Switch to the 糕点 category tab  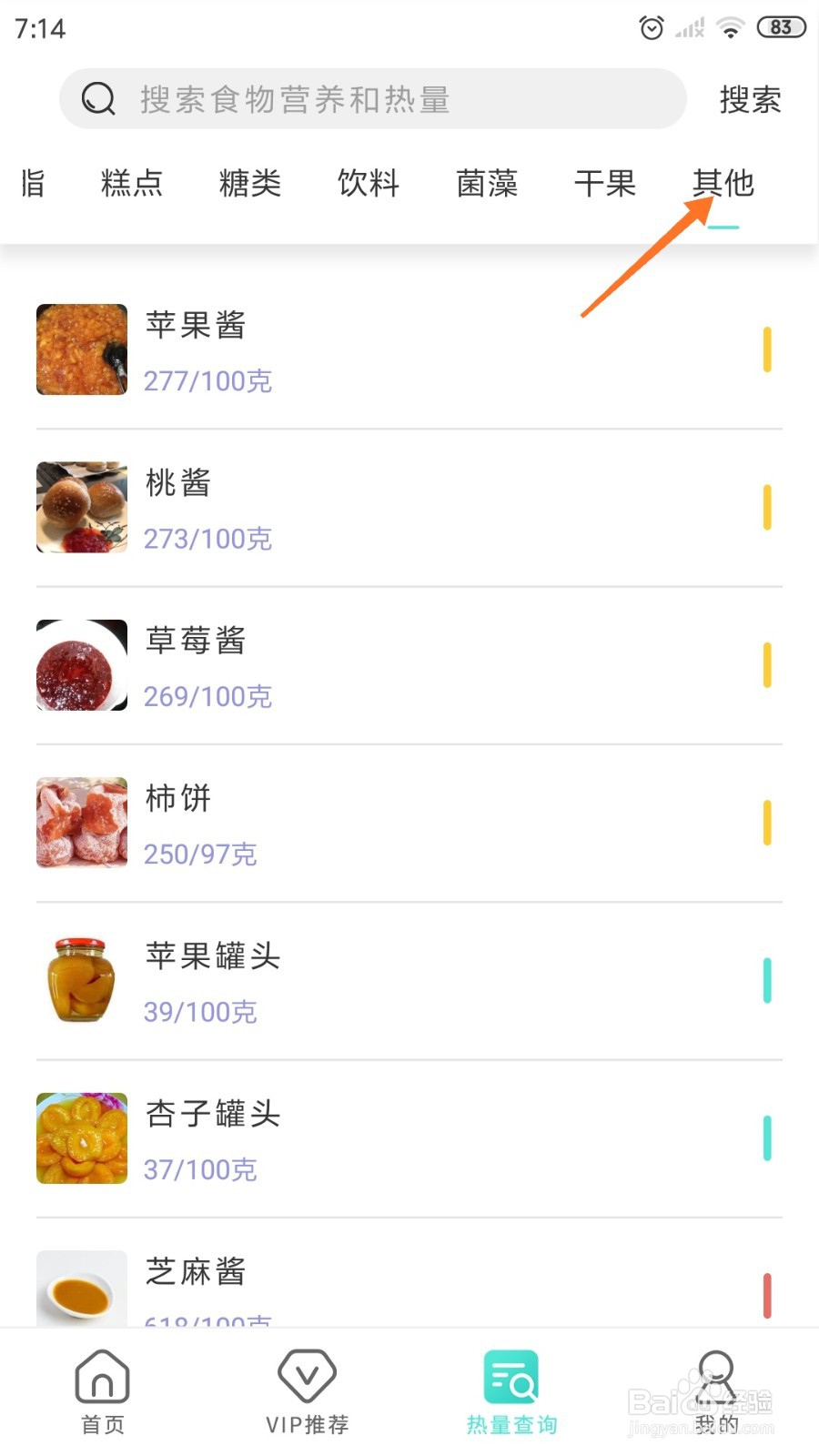click(132, 183)
